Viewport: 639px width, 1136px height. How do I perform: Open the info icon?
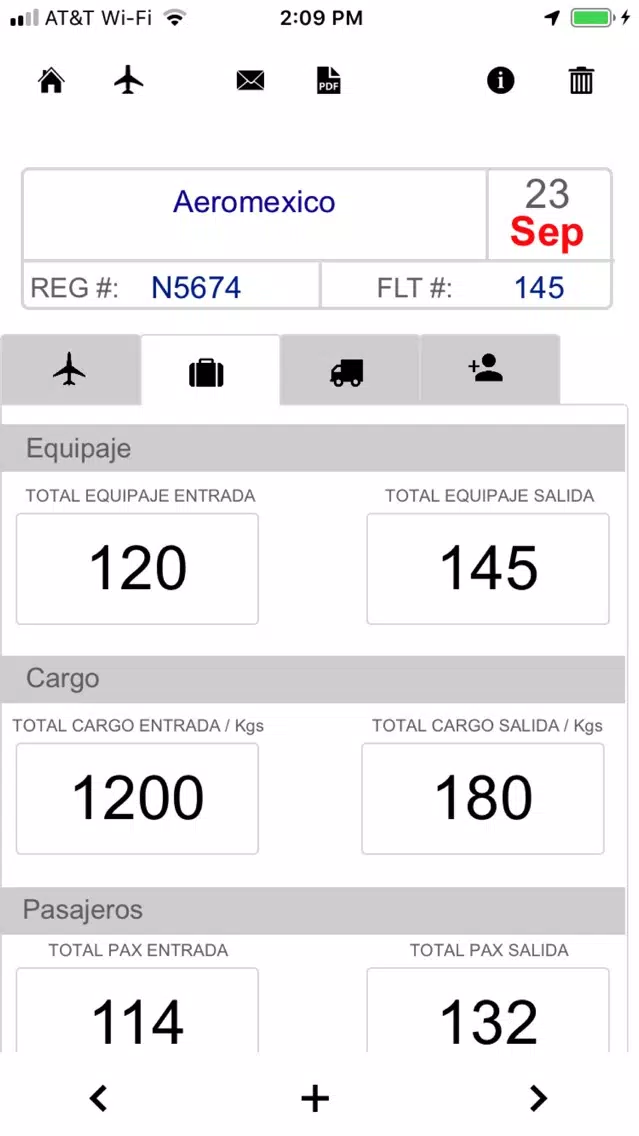pyautogui.click(x=501, y=80)
